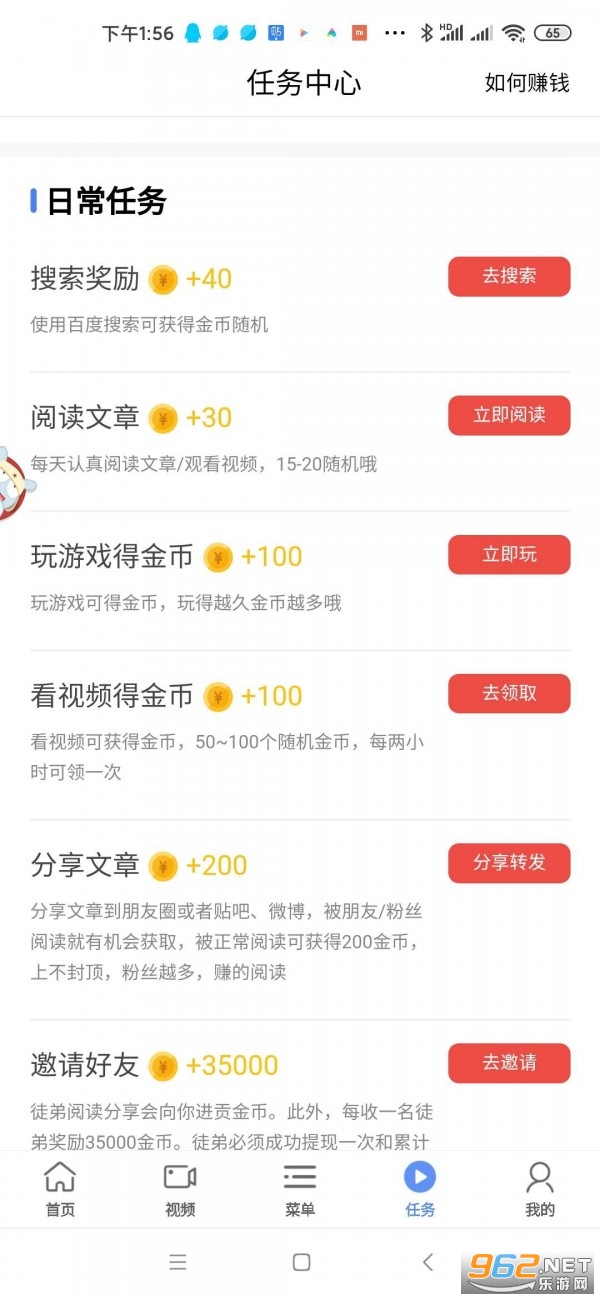This screenshot has height=1300, width=600.
Task: Tap the system home button
Action: [x=301, y=1263]
